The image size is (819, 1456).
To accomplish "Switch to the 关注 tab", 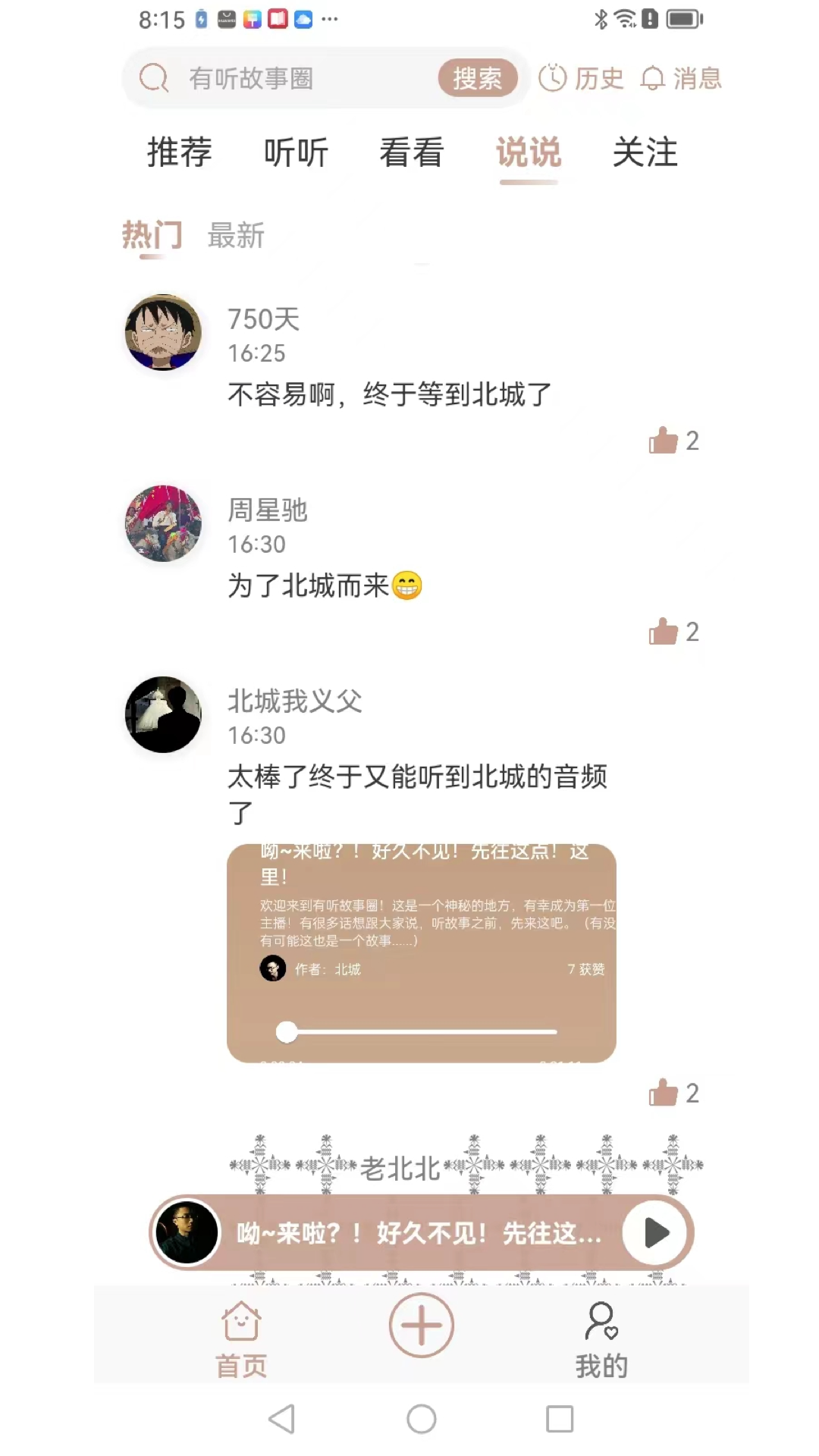I will coord(645,152).
